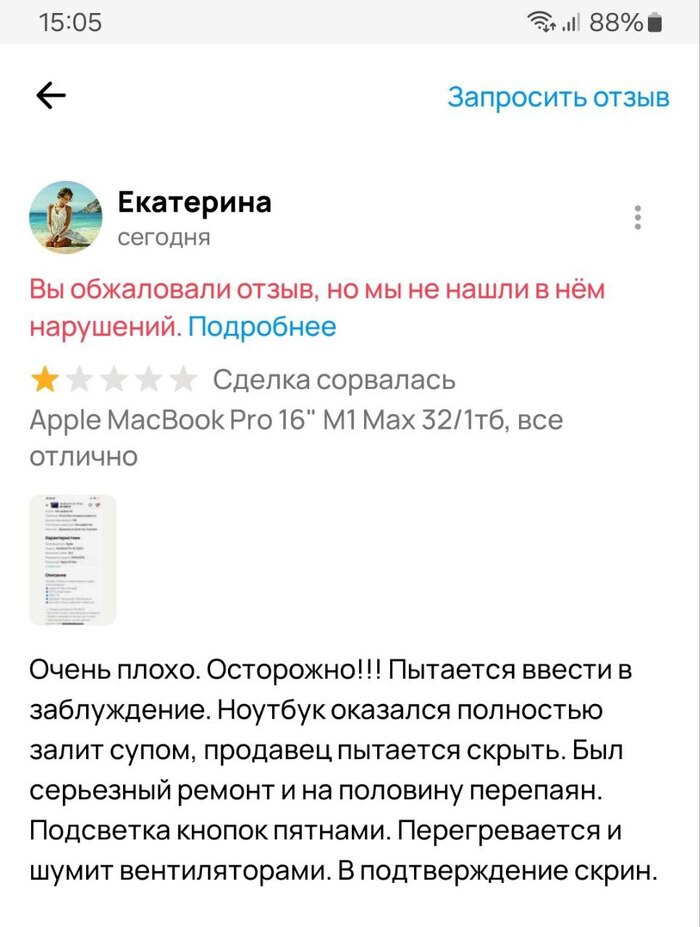
Task: View the attached screenshot thumbnail
Action: [x=72, y=559]
